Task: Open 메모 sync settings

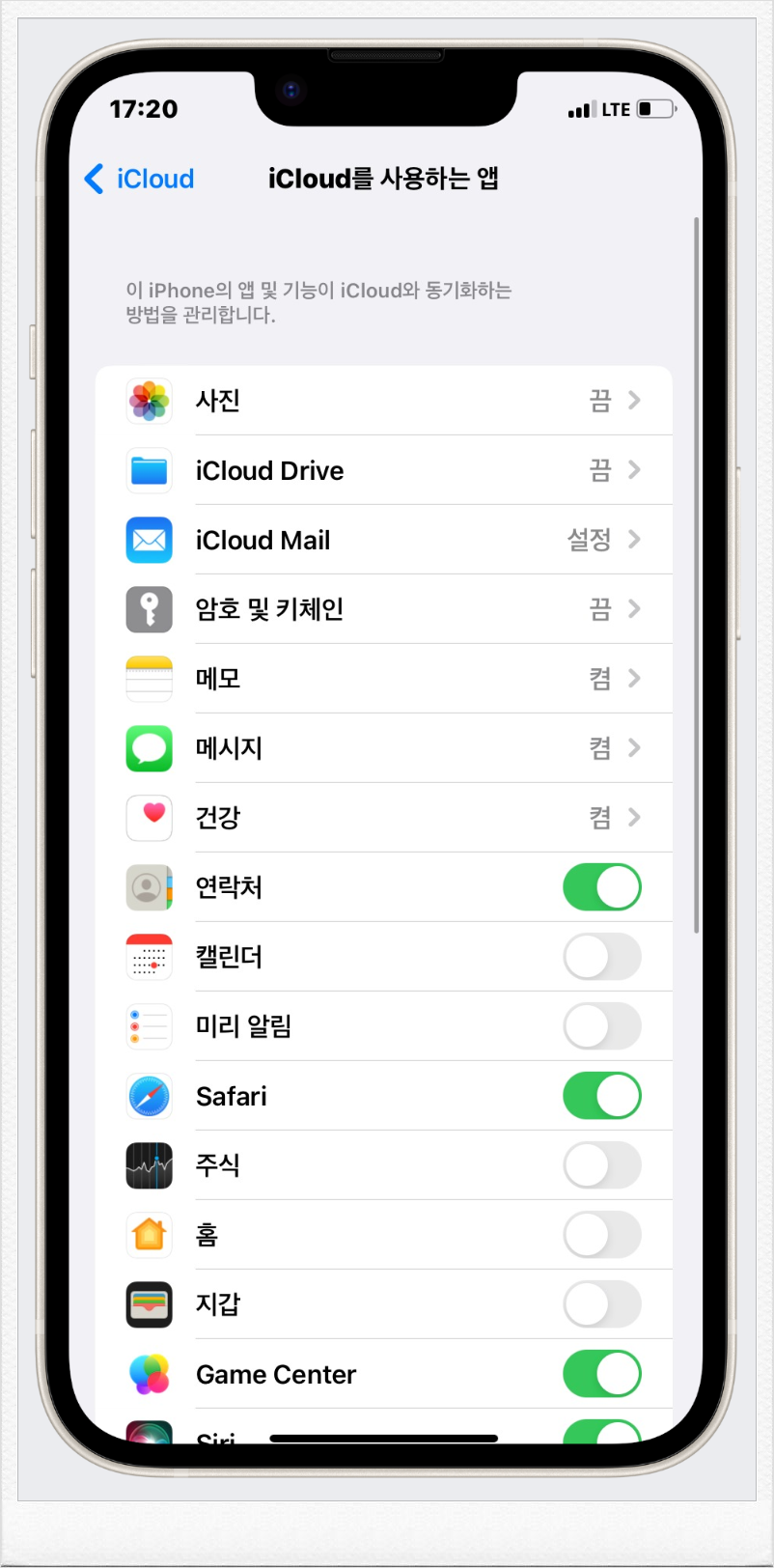Action: coord(384,679)
